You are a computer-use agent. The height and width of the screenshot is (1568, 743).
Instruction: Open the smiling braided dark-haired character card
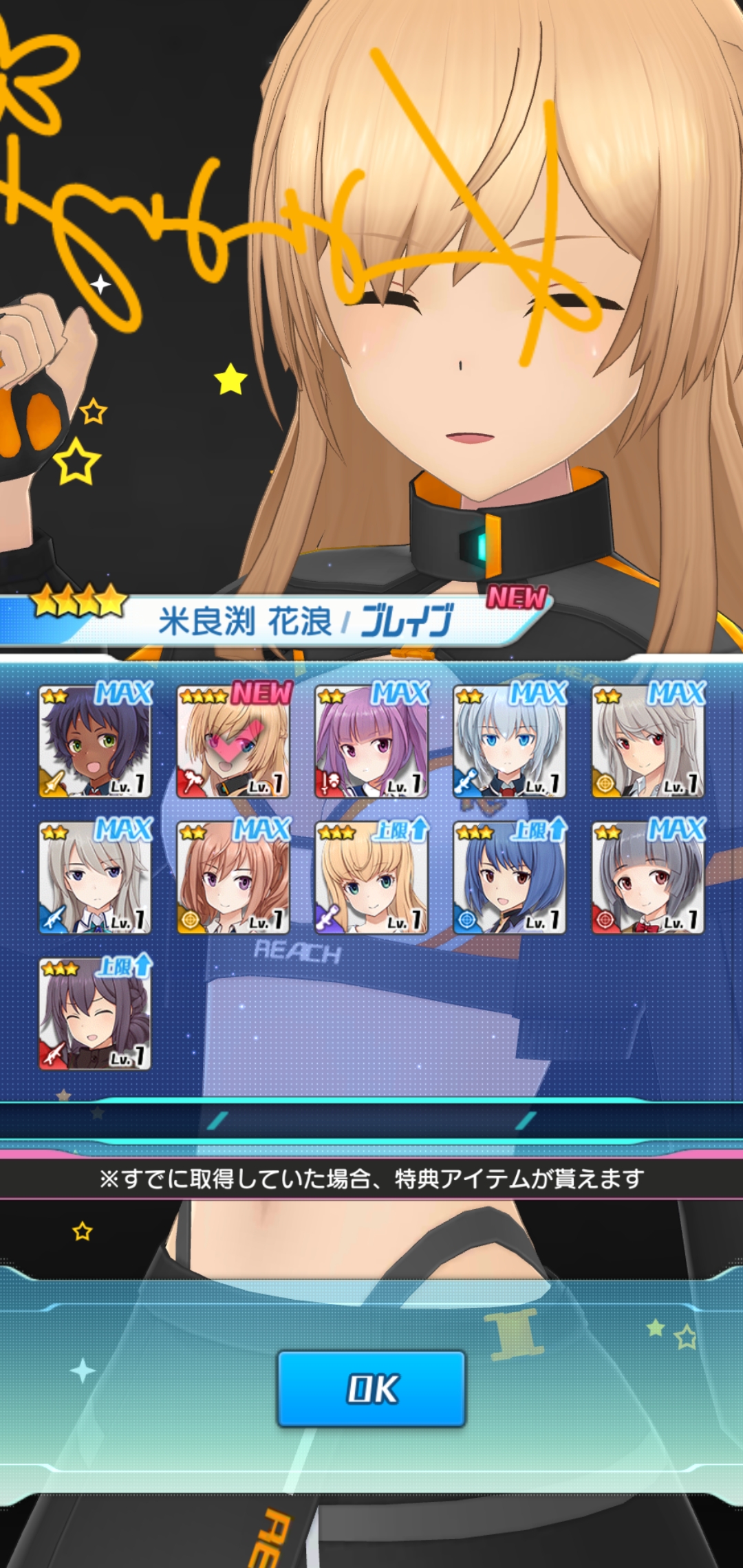tap(95, 1014)
